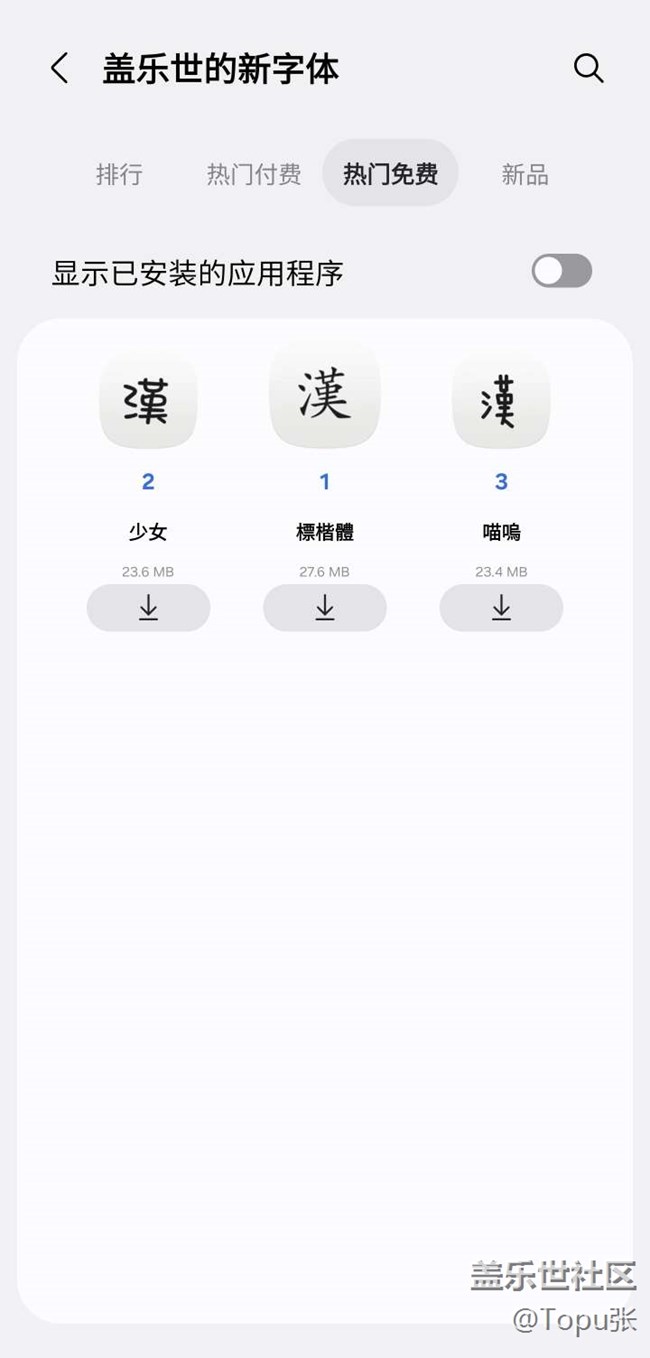Go back from 盖乐世的新字体 page
This screenshot has height=1358, width=650.
[x=60, y=69]
